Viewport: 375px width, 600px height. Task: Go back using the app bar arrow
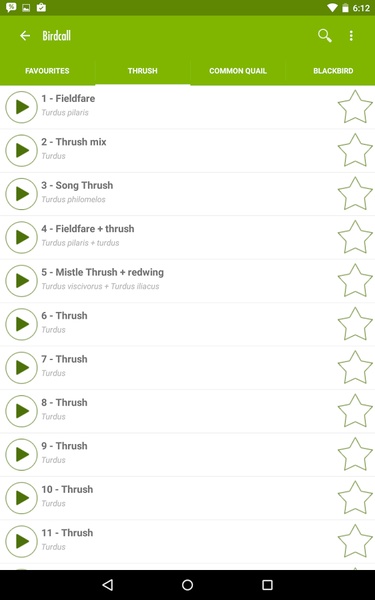25,36
